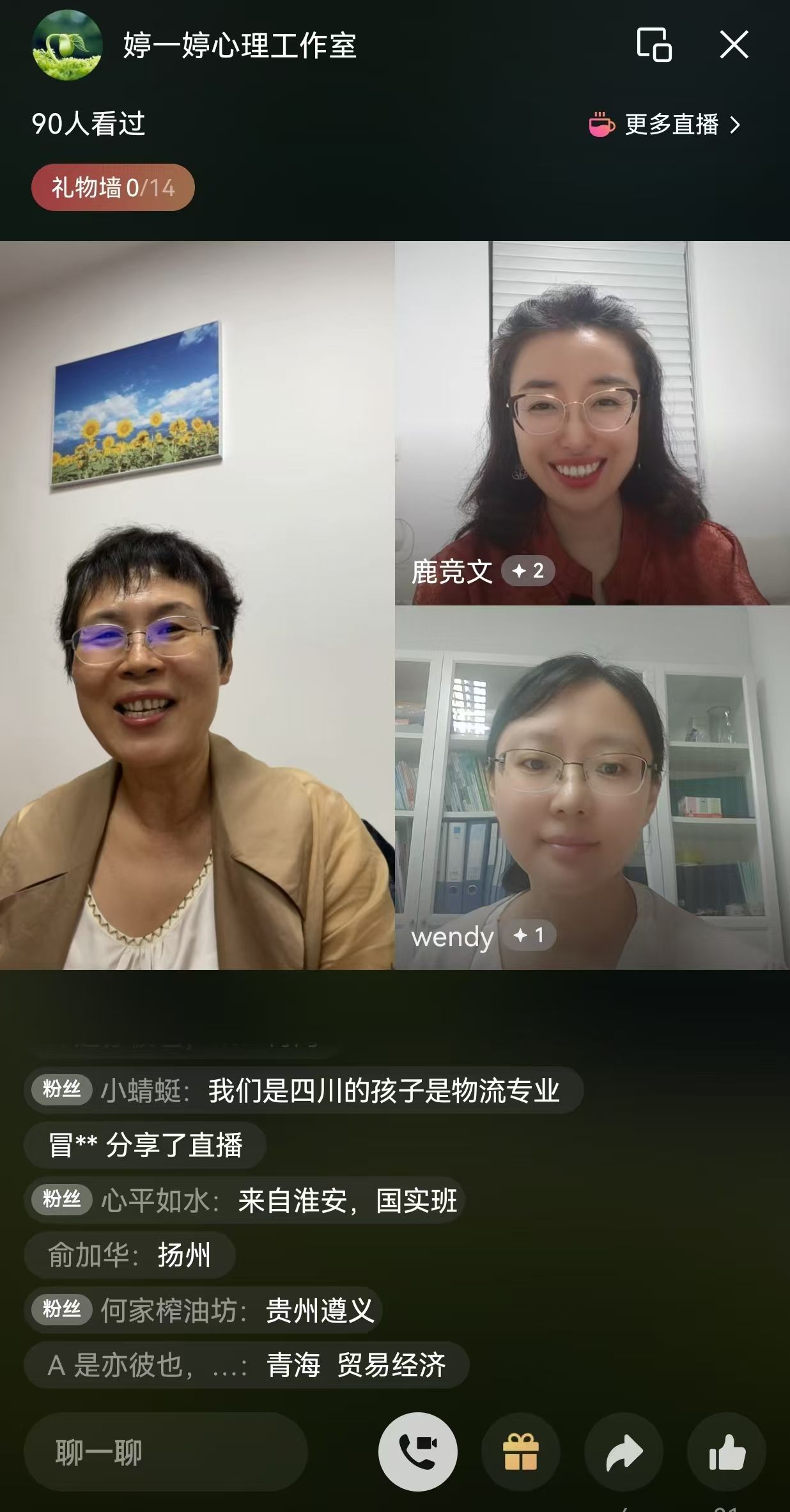Screen dimensions: 790x1512
Task: Share this live stream
Action: pyautogui.click(x=624, y=1453)
